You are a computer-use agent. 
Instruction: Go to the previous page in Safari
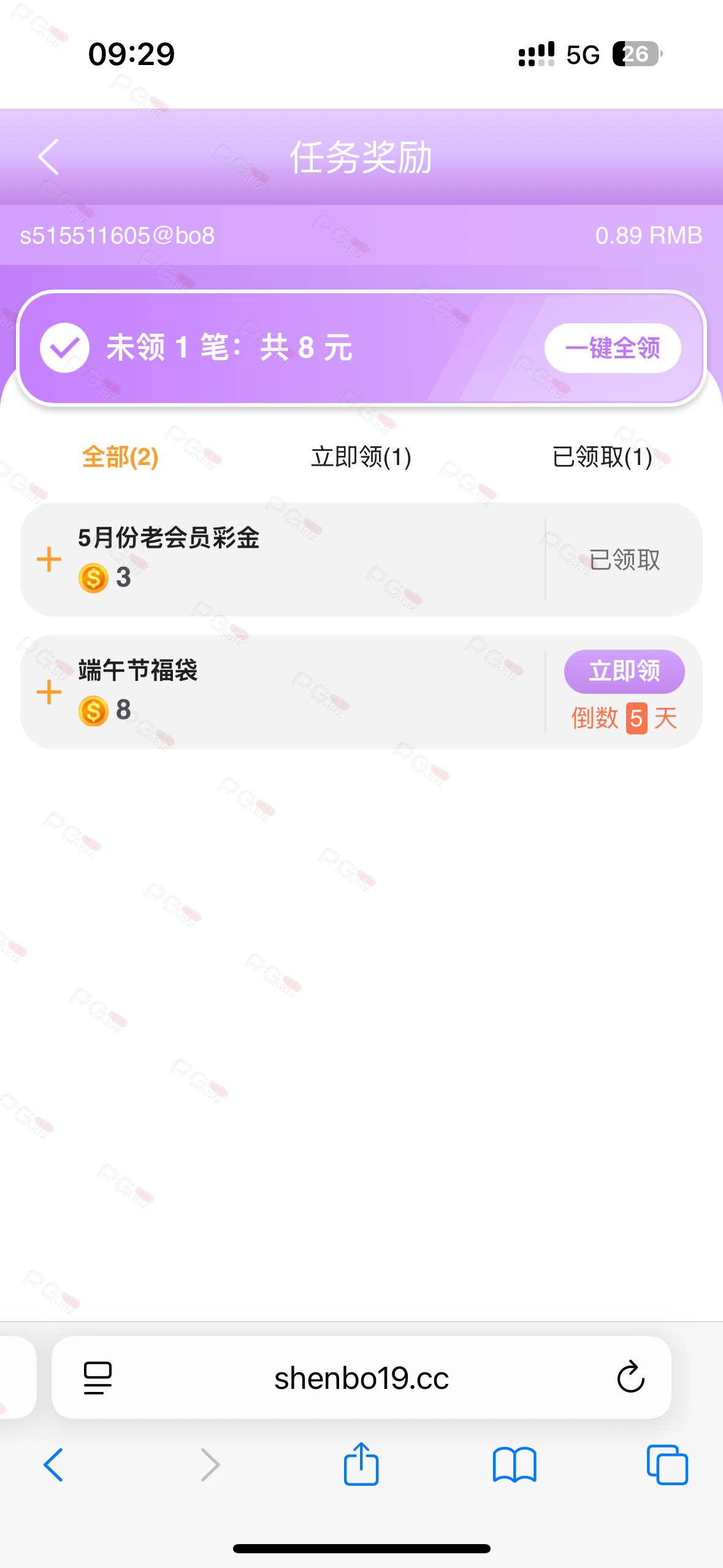53,1465
